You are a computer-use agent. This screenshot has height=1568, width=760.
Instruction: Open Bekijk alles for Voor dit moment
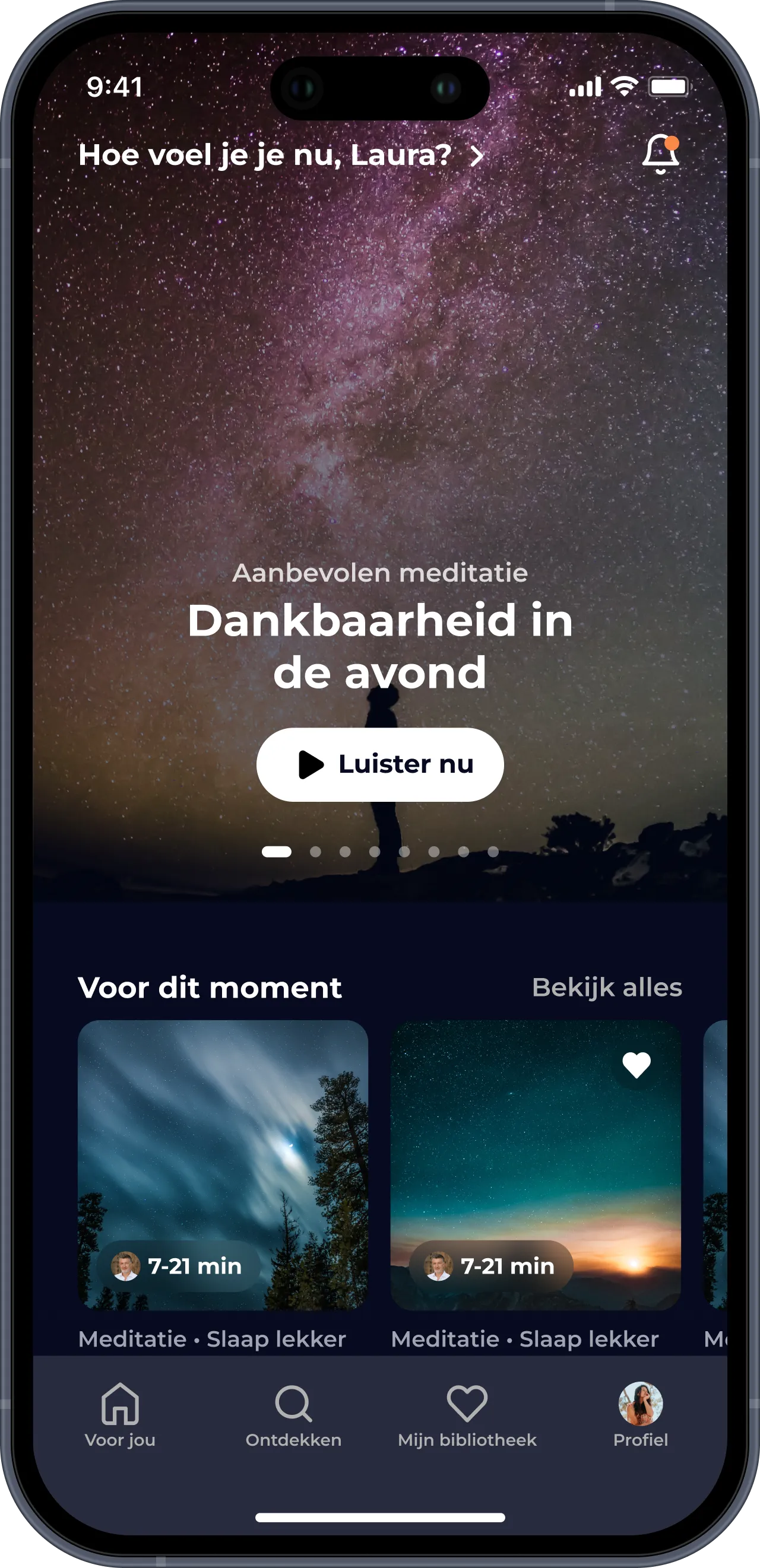[x=607, y=988]
